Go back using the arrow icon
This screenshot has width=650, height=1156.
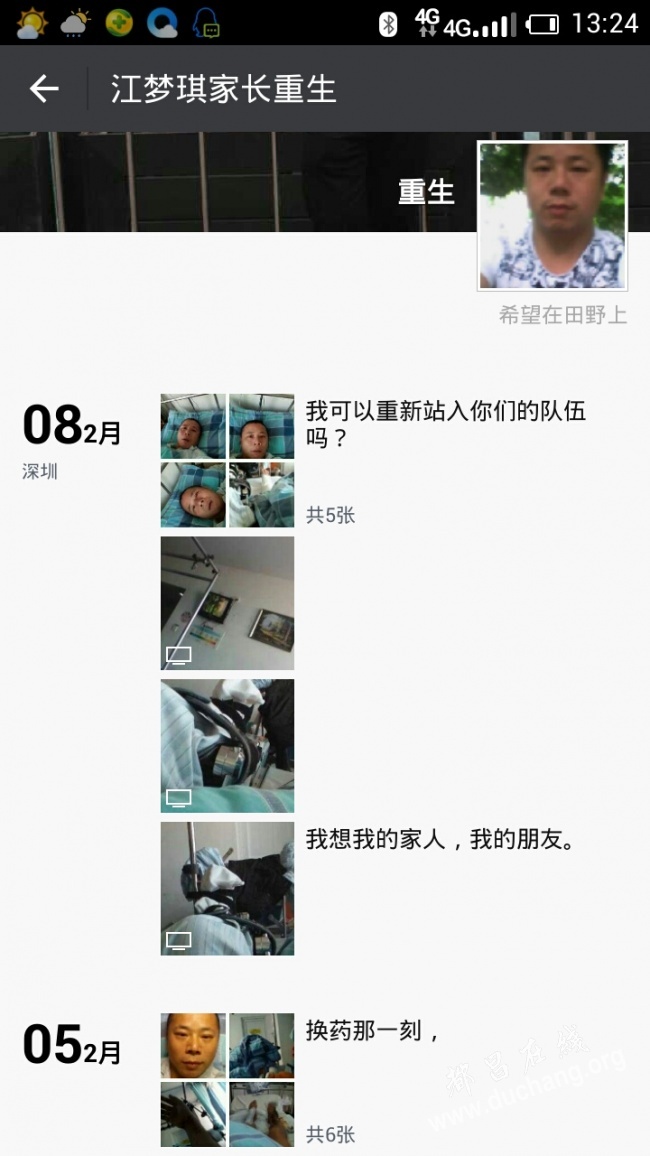click(x=44, y=89)
